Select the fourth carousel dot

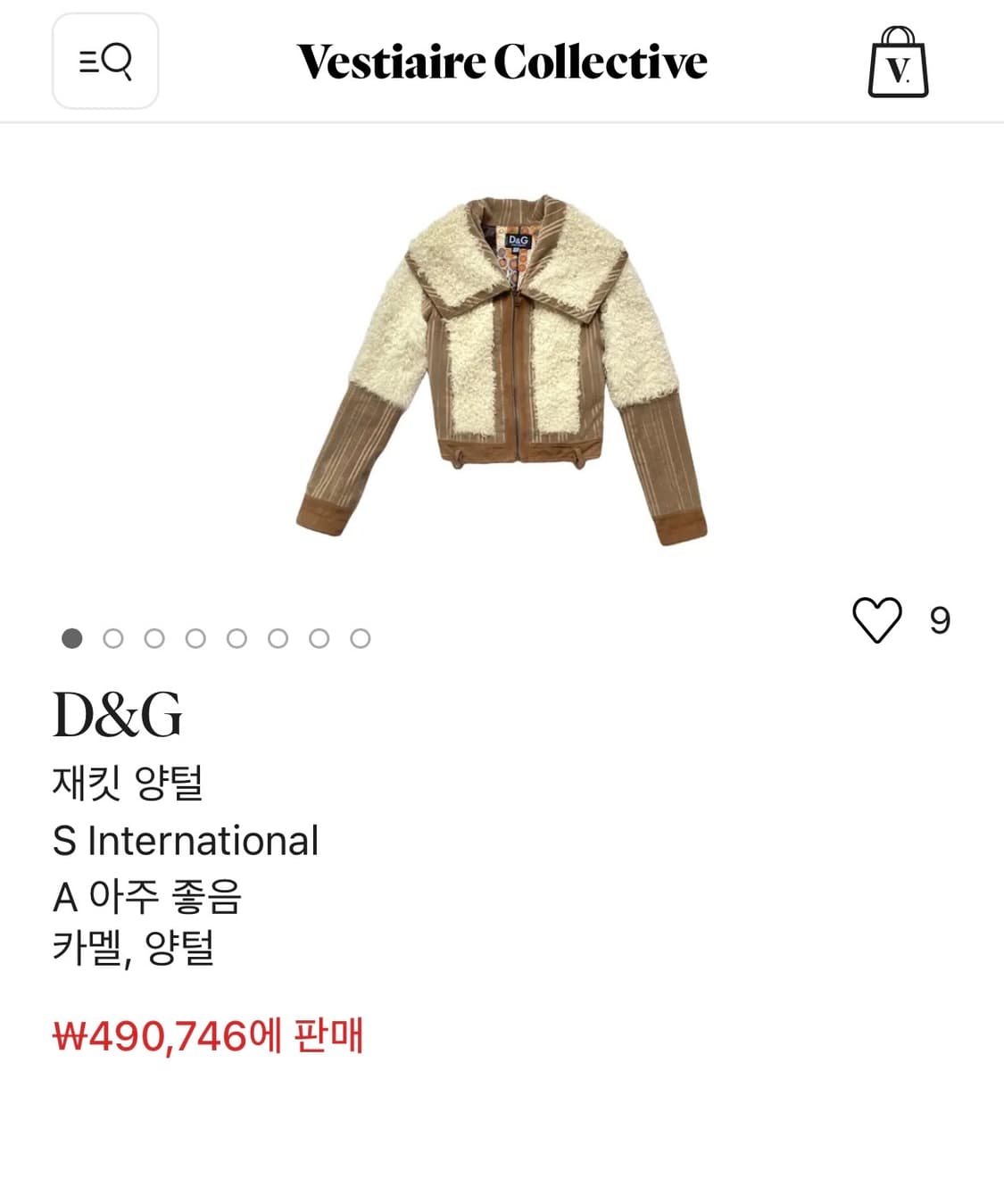coord(195,638)
